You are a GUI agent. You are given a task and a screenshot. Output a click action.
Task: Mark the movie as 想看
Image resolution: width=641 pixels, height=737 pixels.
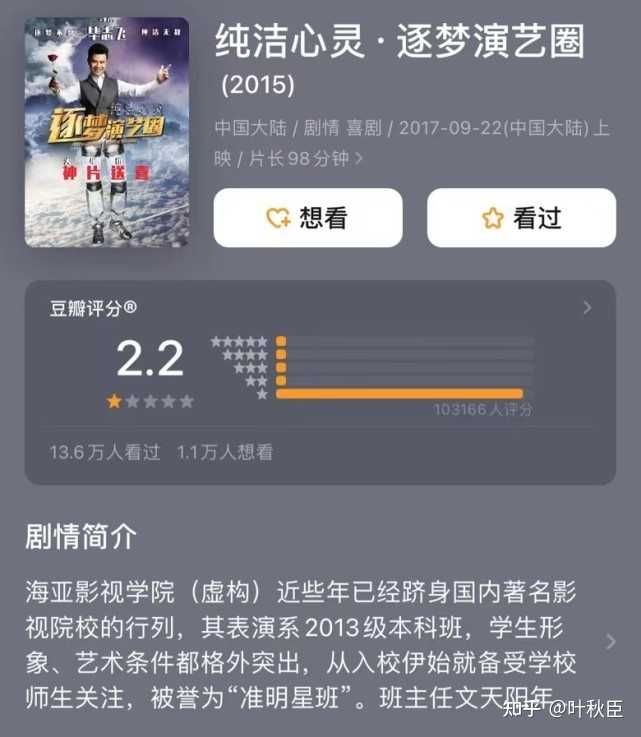[x=308, y=218]
